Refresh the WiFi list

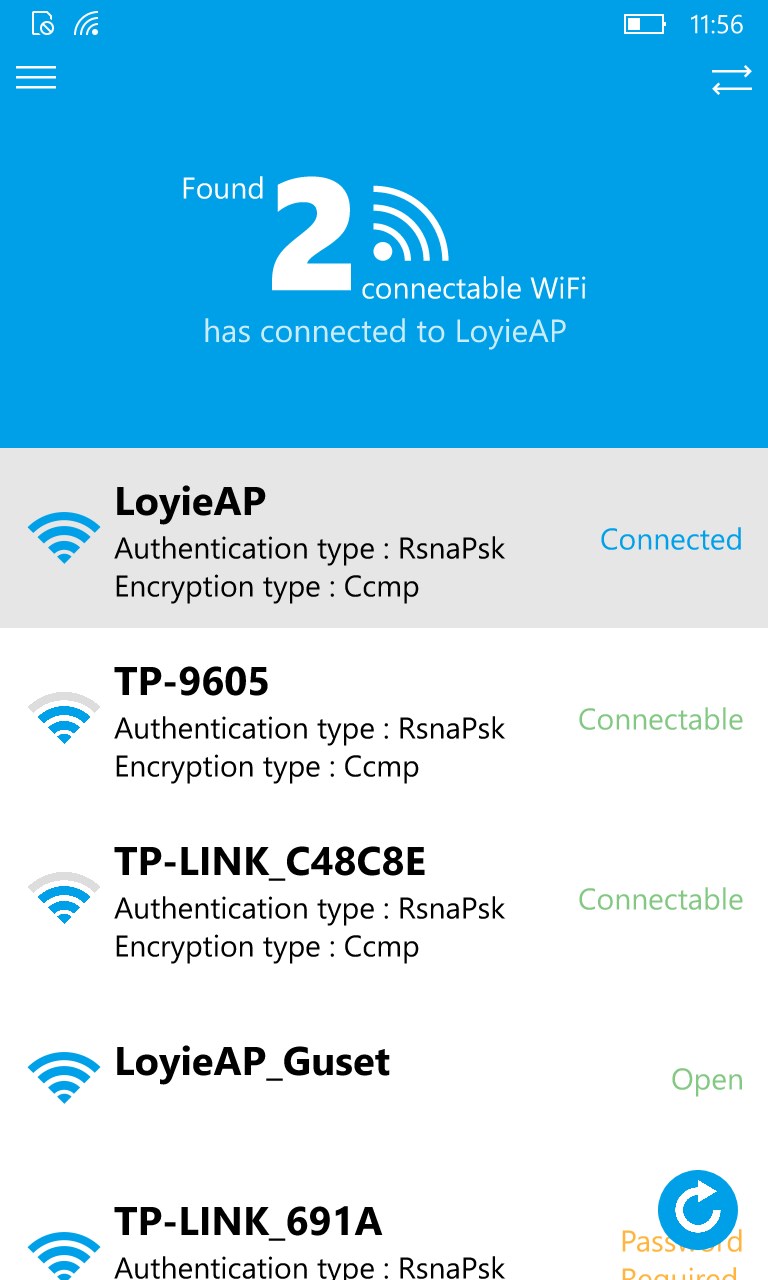click(x=697, y=1209)
